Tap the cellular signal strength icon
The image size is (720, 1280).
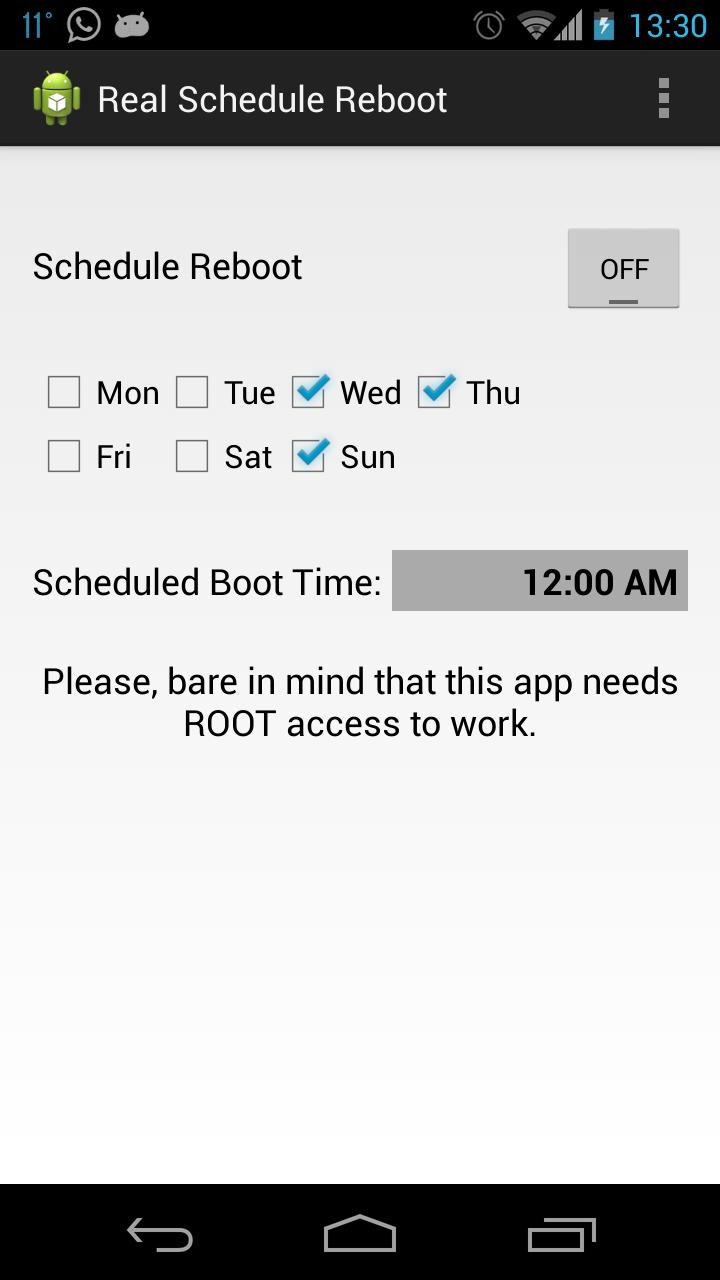point(567,24)
